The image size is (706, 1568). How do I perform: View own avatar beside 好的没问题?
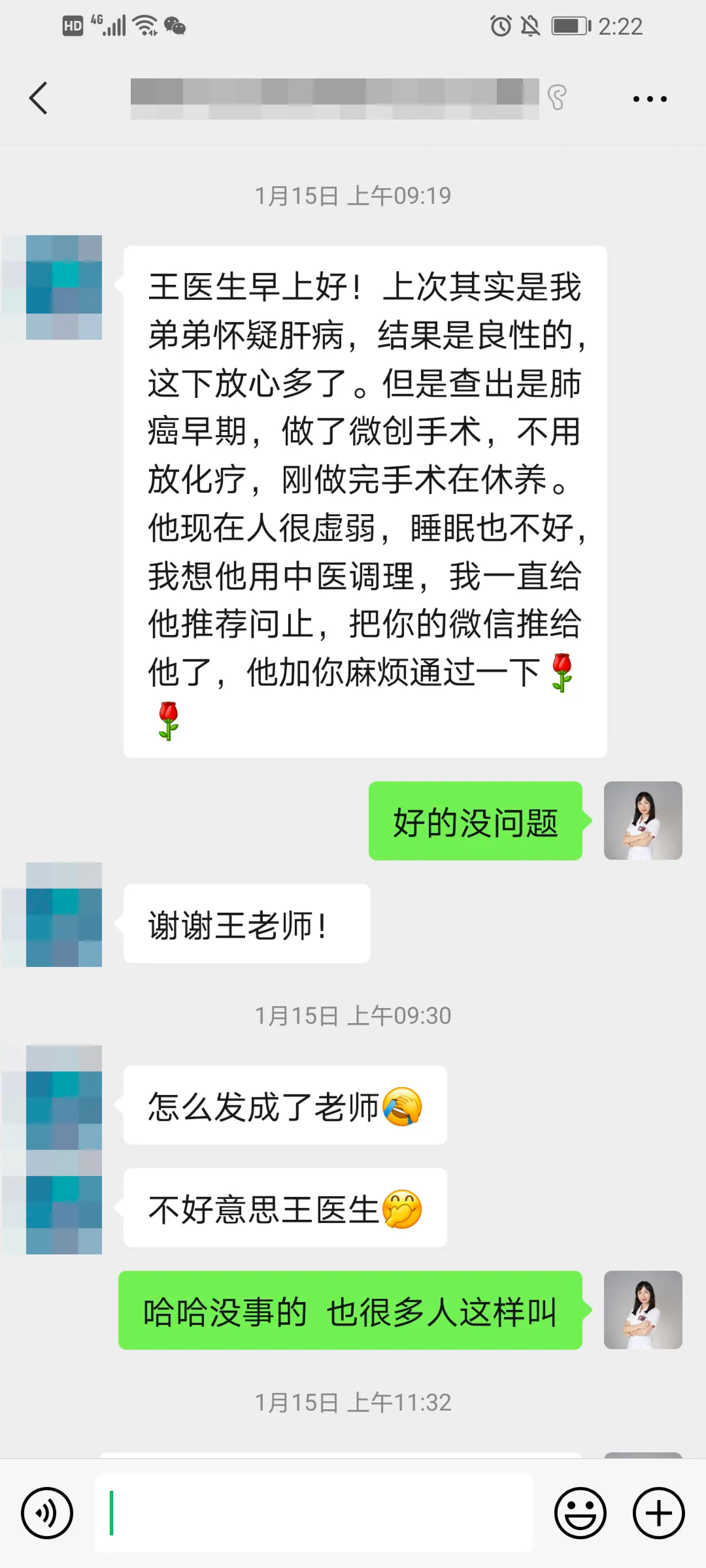pyautogui.click(x=643, y=821)
